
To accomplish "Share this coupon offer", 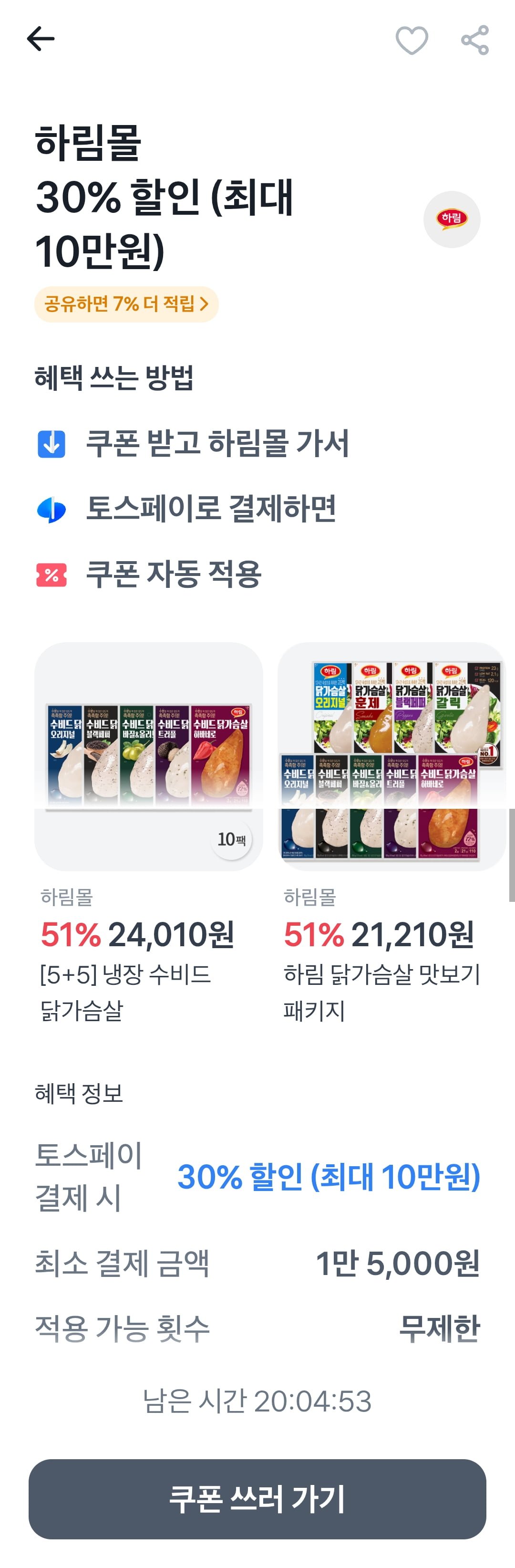I will (x=475, y=40).
